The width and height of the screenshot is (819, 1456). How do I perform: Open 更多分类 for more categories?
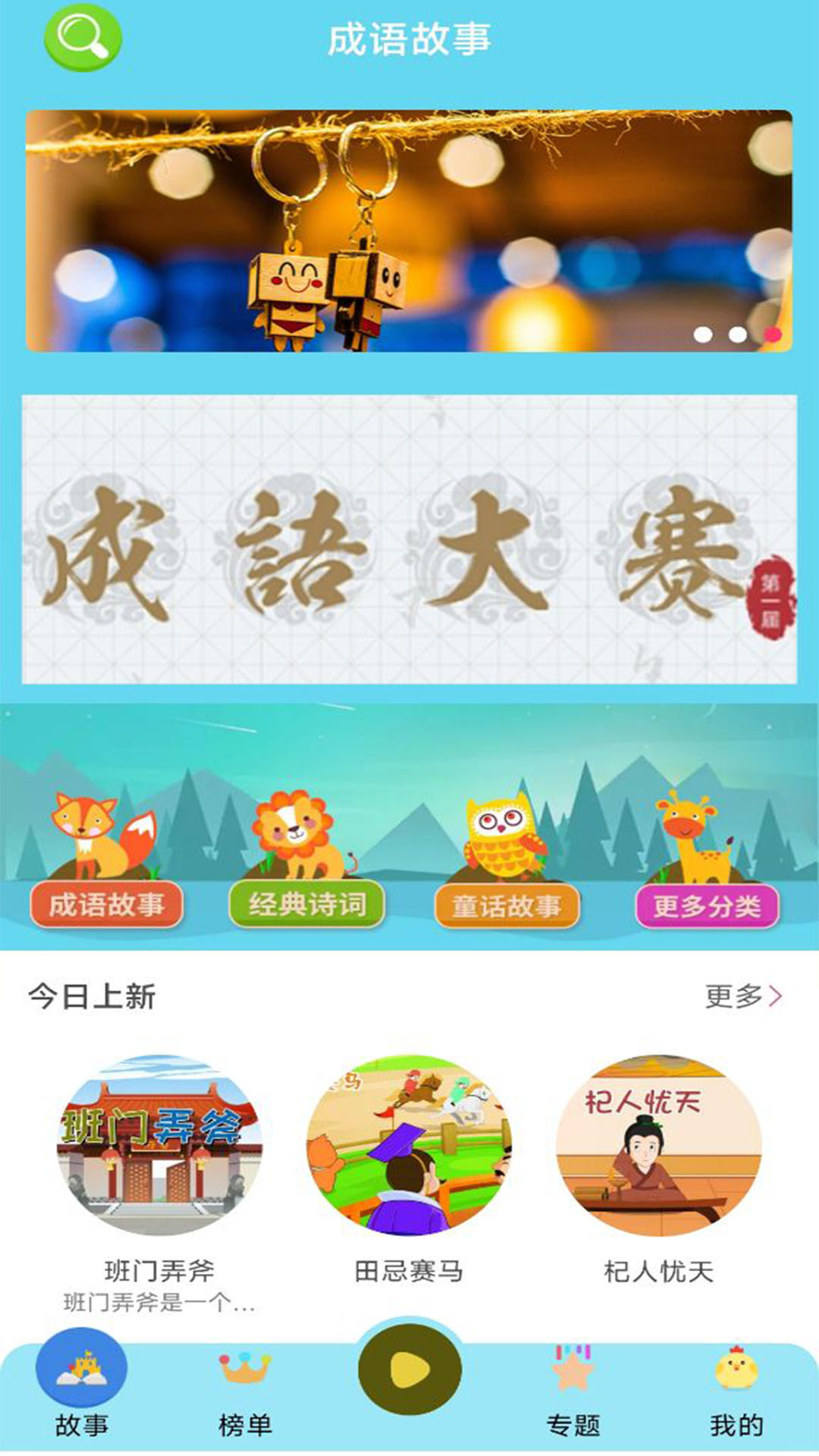click(707, 905)
